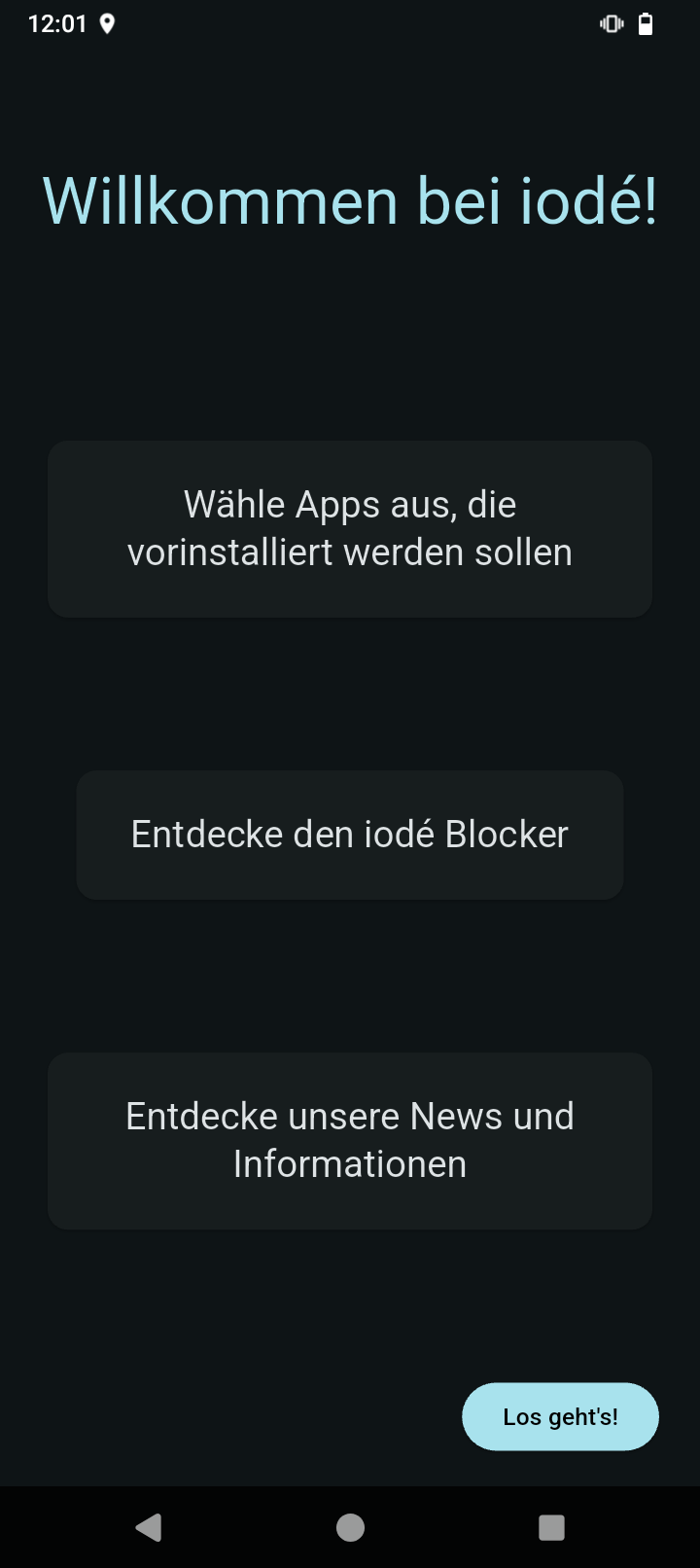This screenshot has width=700, height=1568.
Task: Open 'Entdecke unsere News und Informationen'
Action: (350, 1140)
